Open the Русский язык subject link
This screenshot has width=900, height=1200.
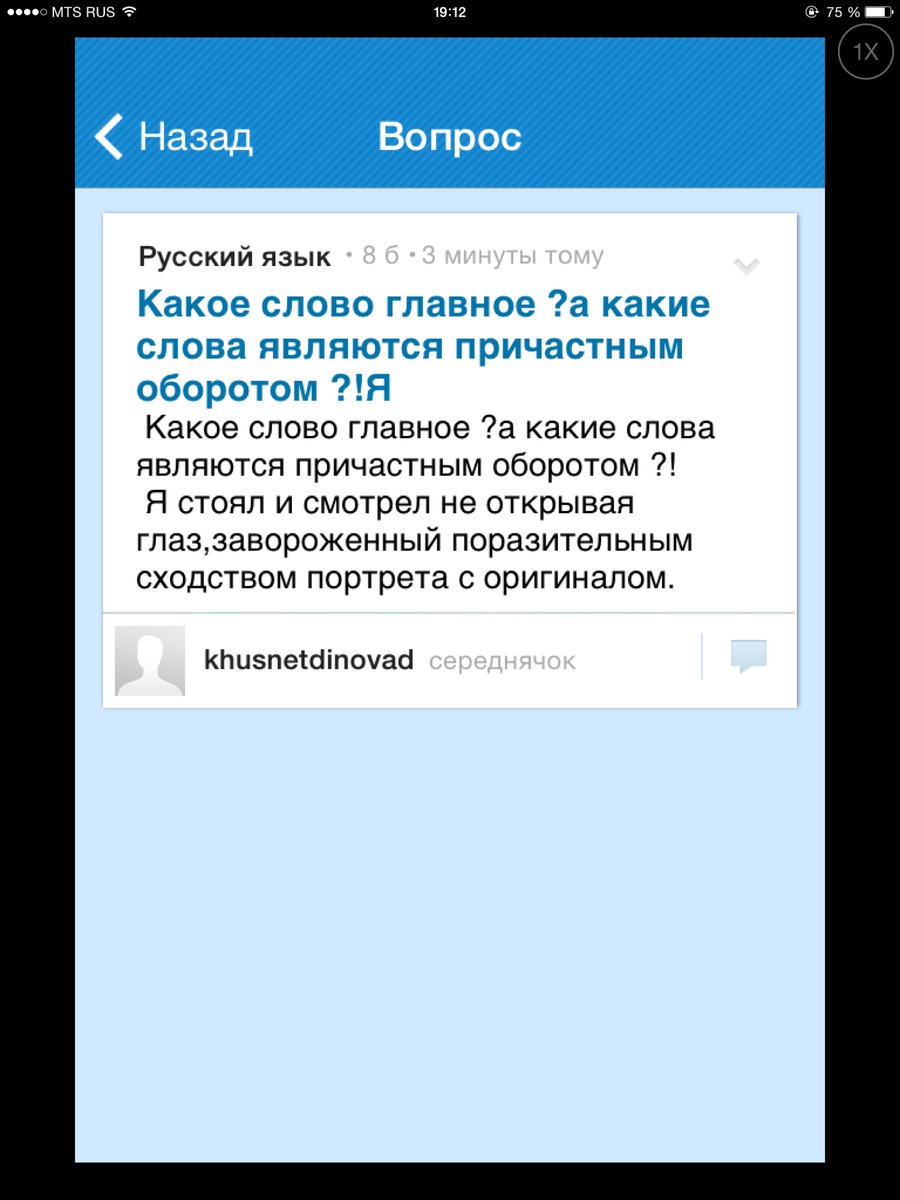click(235, 257)
